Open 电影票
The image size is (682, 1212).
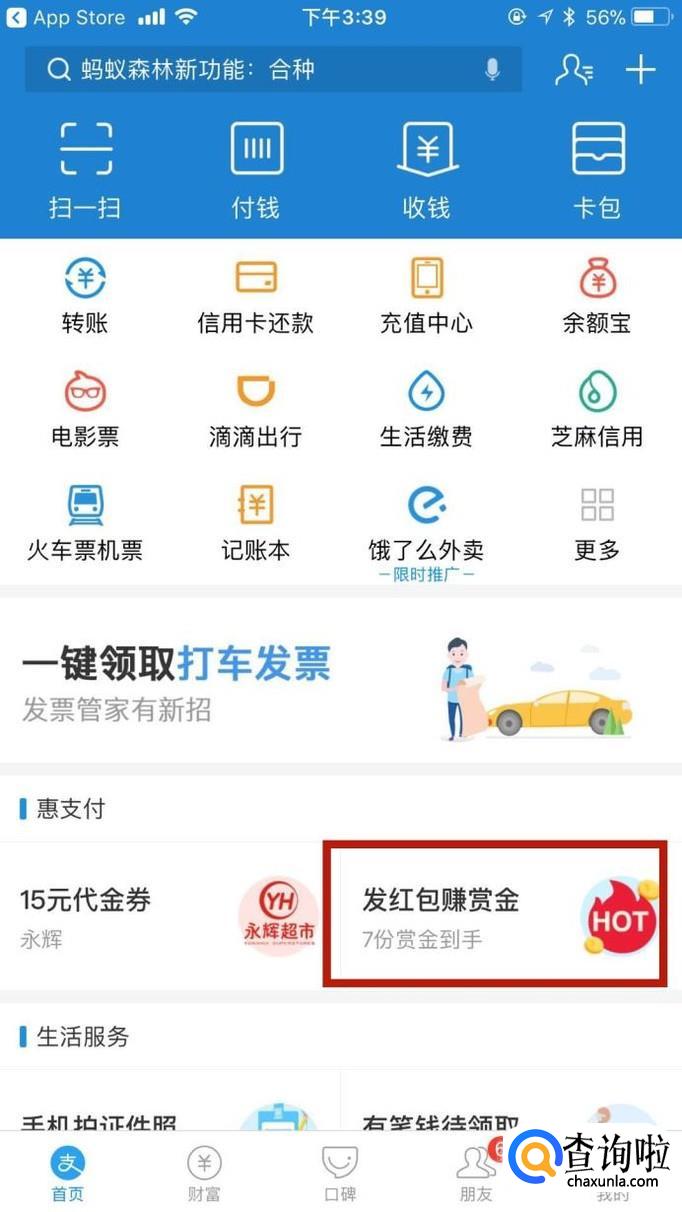[85, 409]
